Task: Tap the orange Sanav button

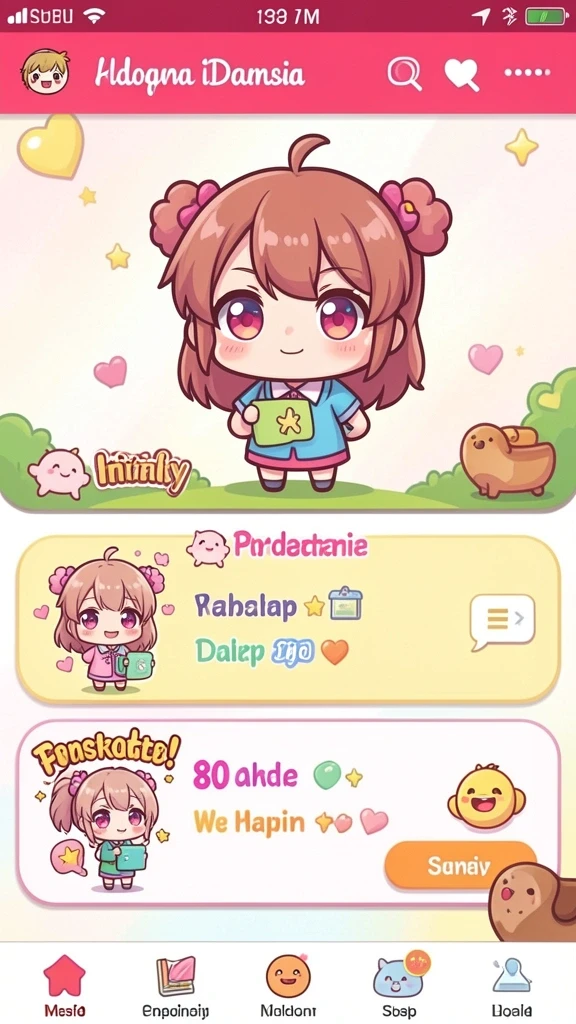Action: pyautogui.click(x=460, y=866)
